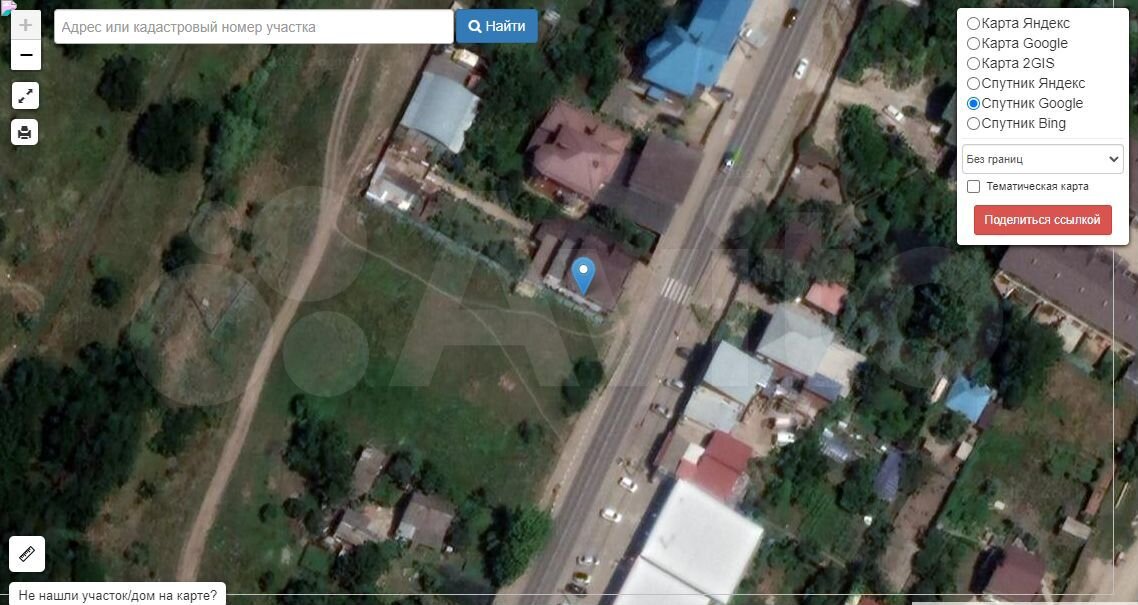
Task: Print the map via the printer icon
Action: click(x=26, y=131)
